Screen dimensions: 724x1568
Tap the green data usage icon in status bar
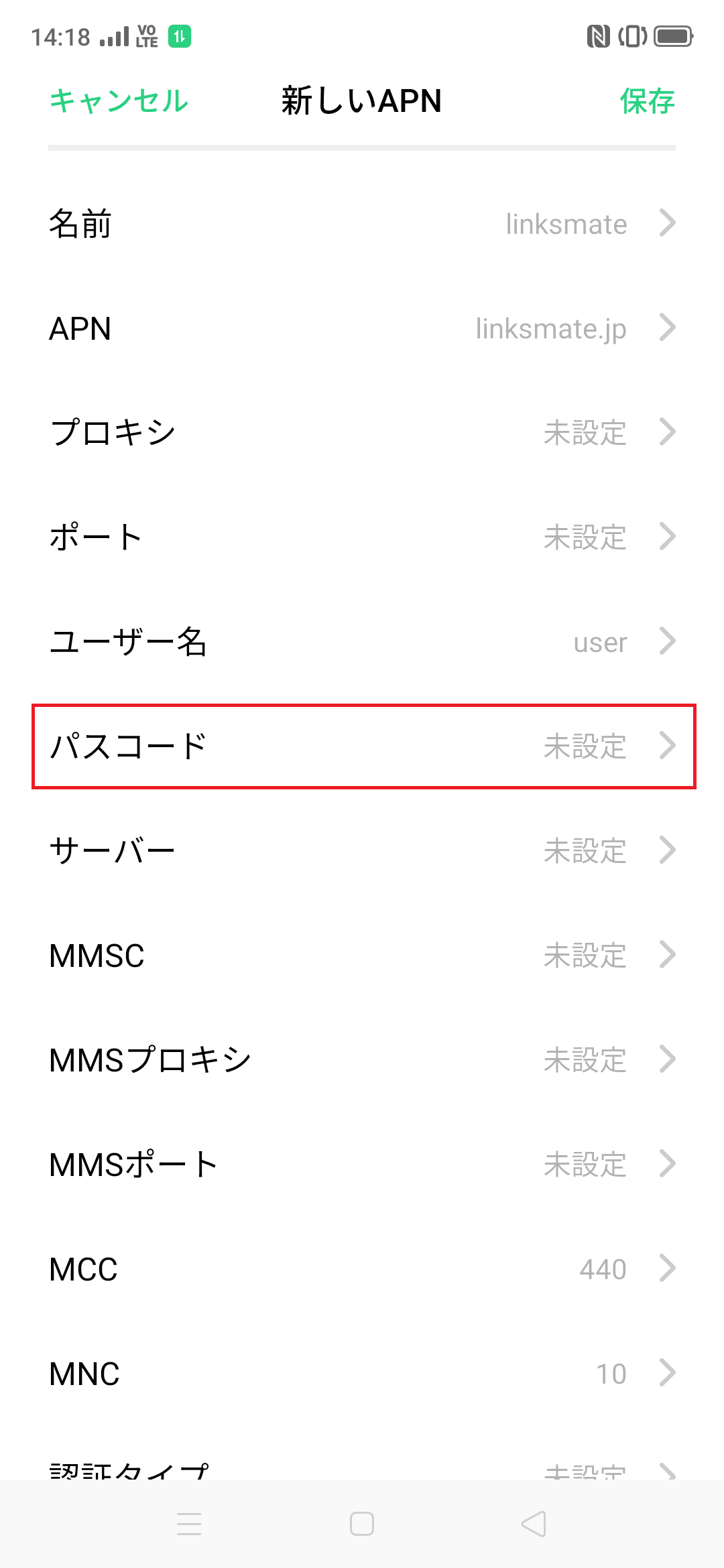(x=178, y=37)
